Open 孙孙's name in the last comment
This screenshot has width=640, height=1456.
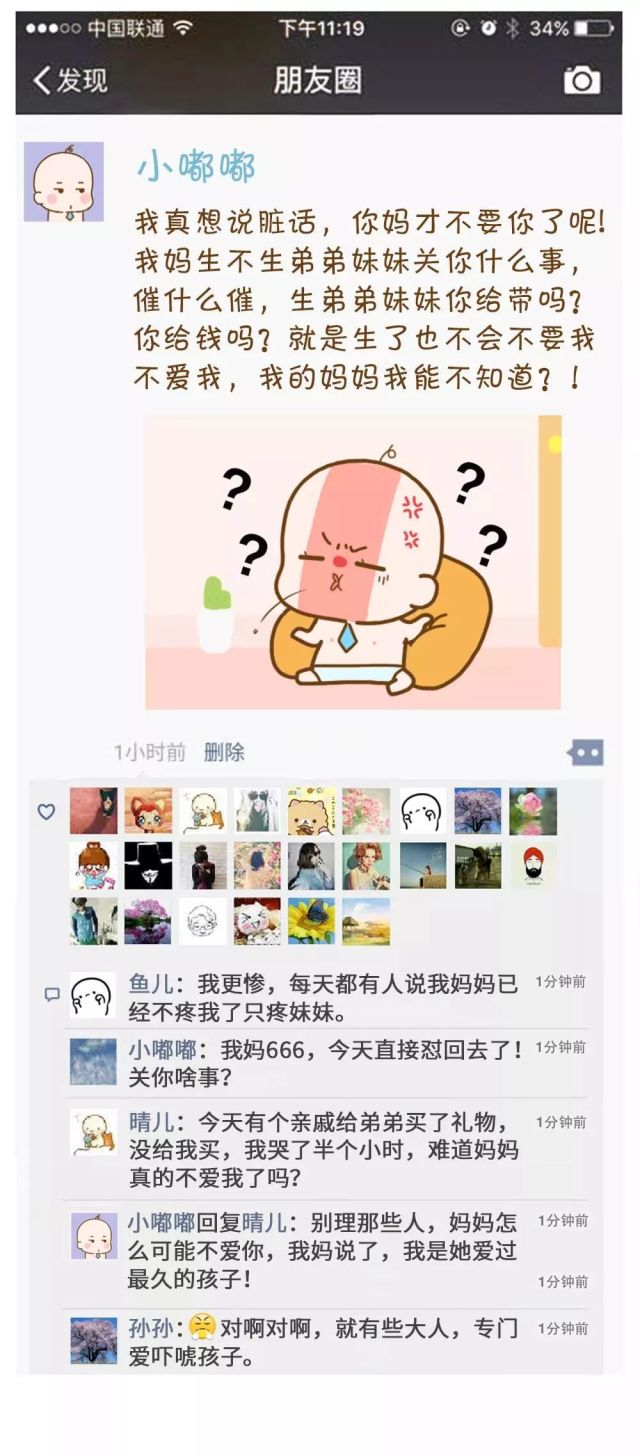click(x=151, y=1329)
